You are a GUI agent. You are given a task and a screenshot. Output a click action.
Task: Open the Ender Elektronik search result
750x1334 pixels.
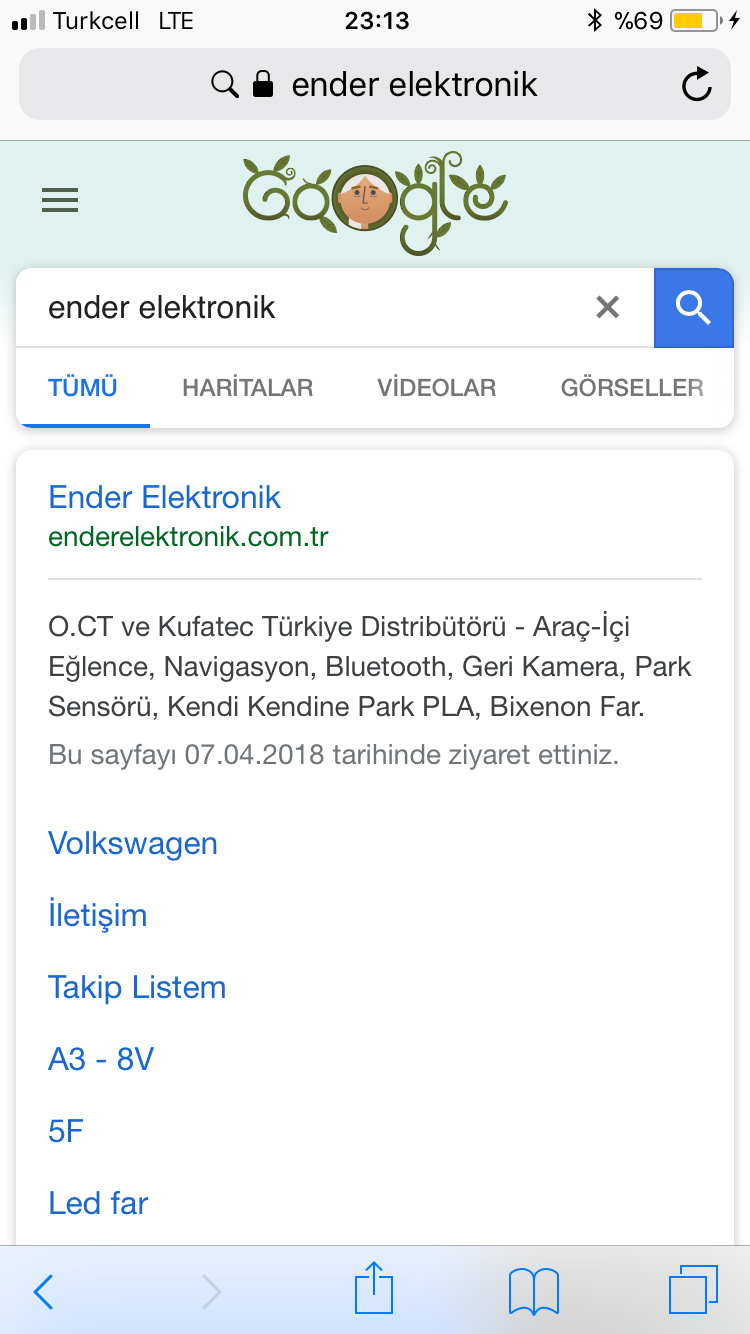pos(165,497)
